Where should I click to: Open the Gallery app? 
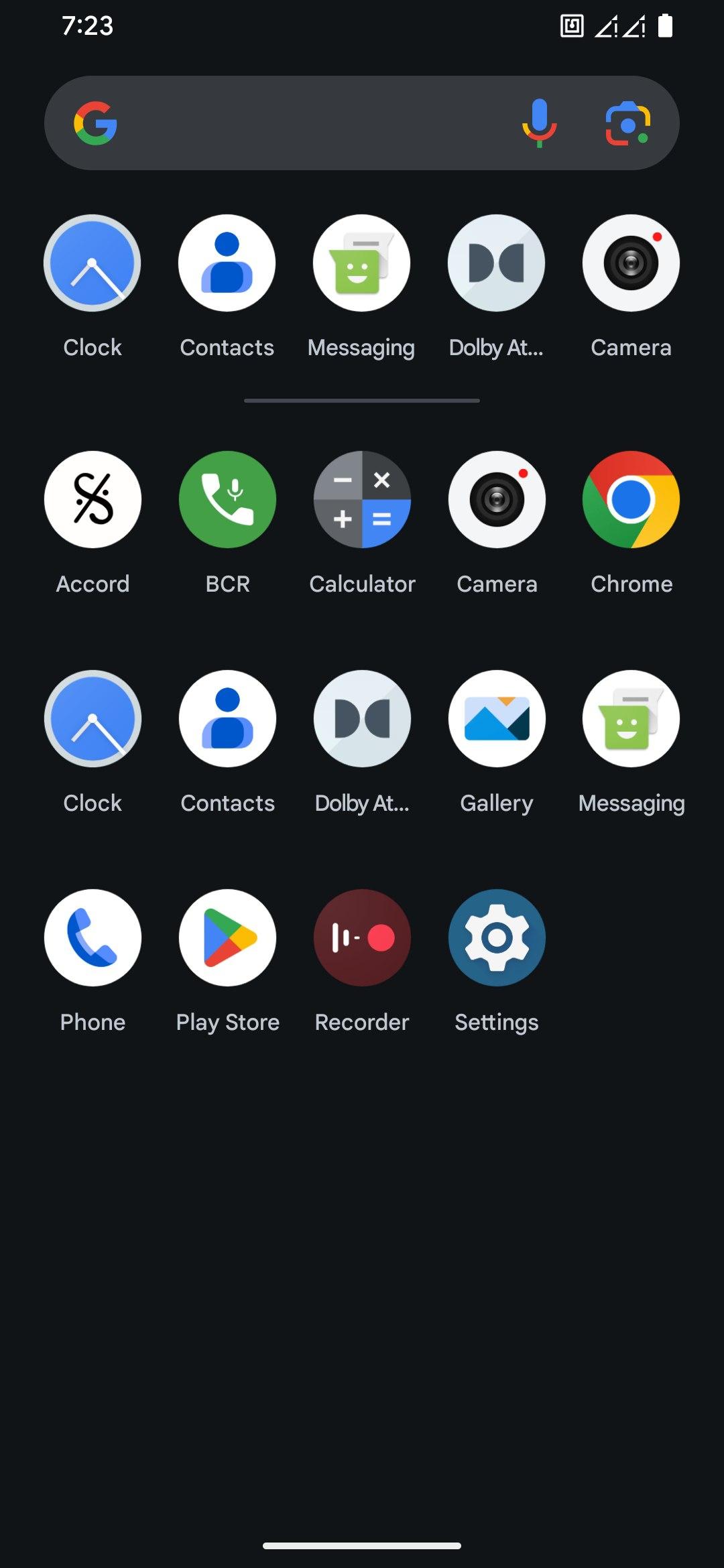(497, 719)
